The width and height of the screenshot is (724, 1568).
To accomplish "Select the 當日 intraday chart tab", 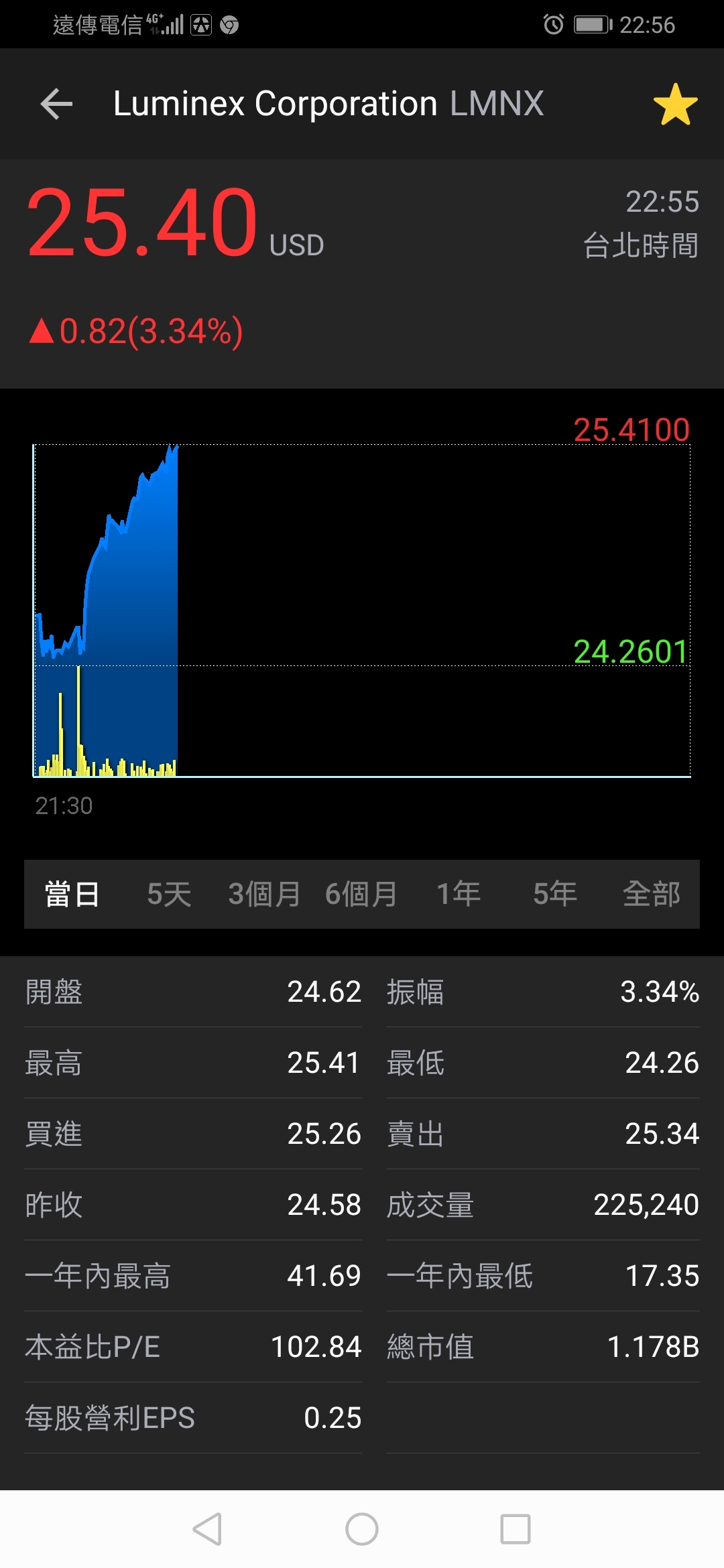I will tap(72, 894).
